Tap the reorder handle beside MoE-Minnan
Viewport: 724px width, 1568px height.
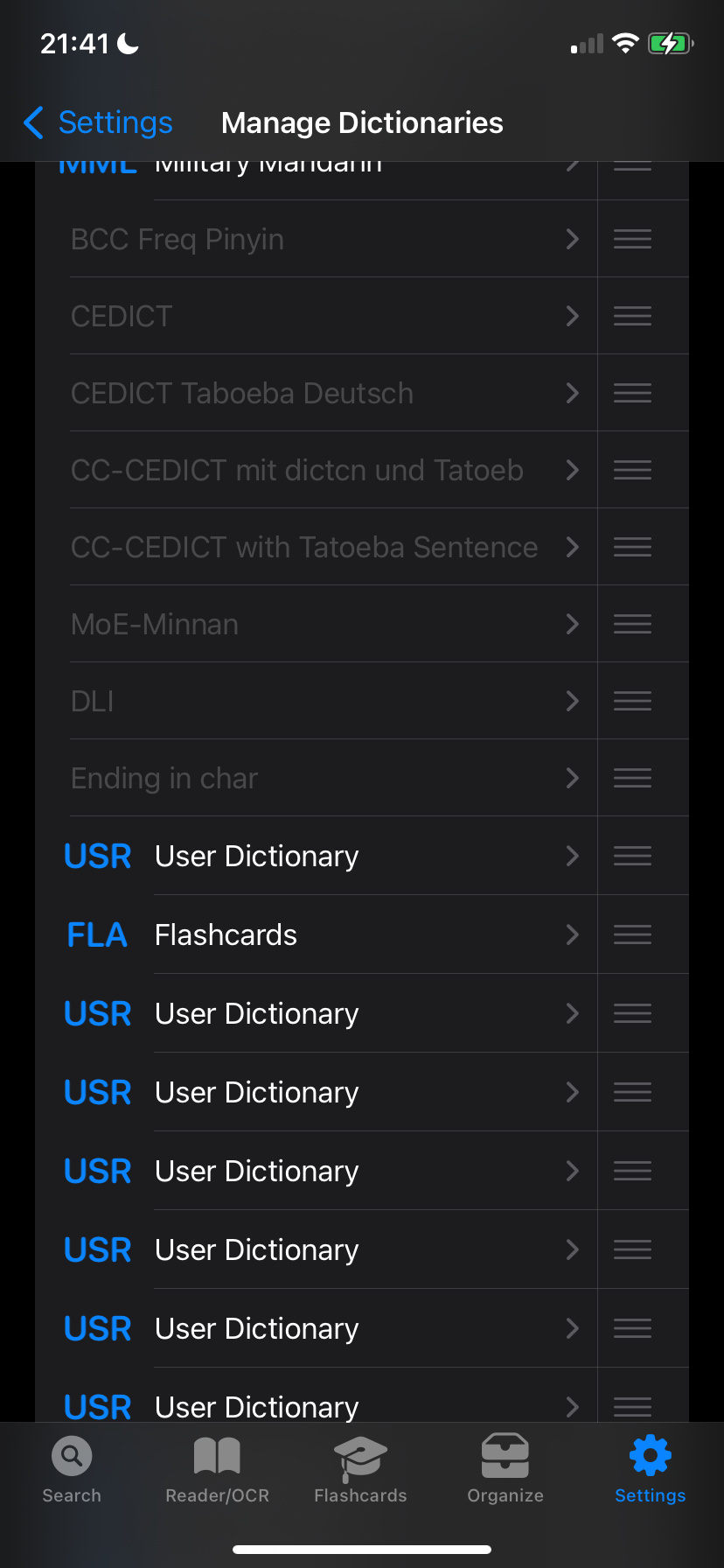[x=632, y=624]
